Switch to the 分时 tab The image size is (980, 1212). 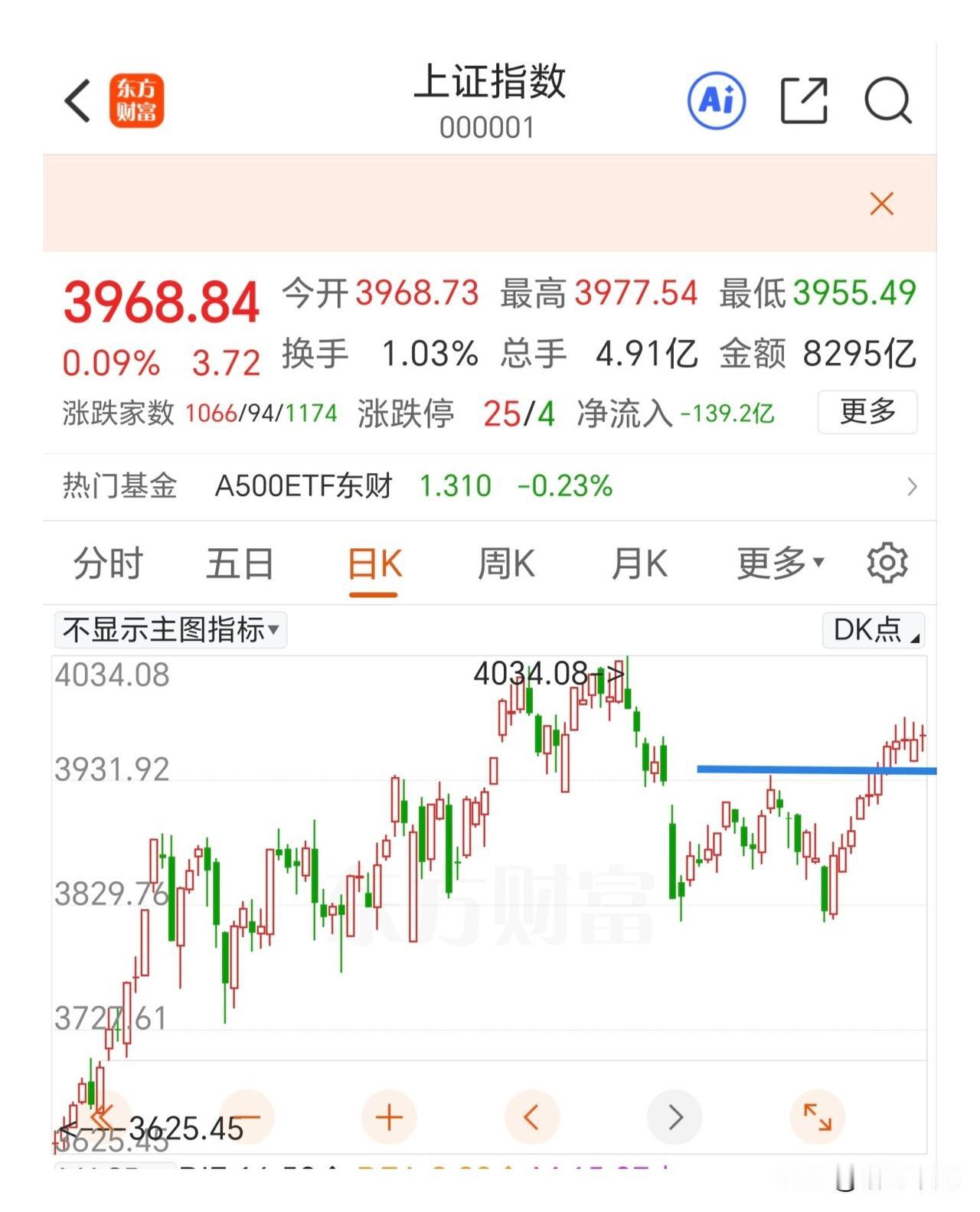click(108, 563)
